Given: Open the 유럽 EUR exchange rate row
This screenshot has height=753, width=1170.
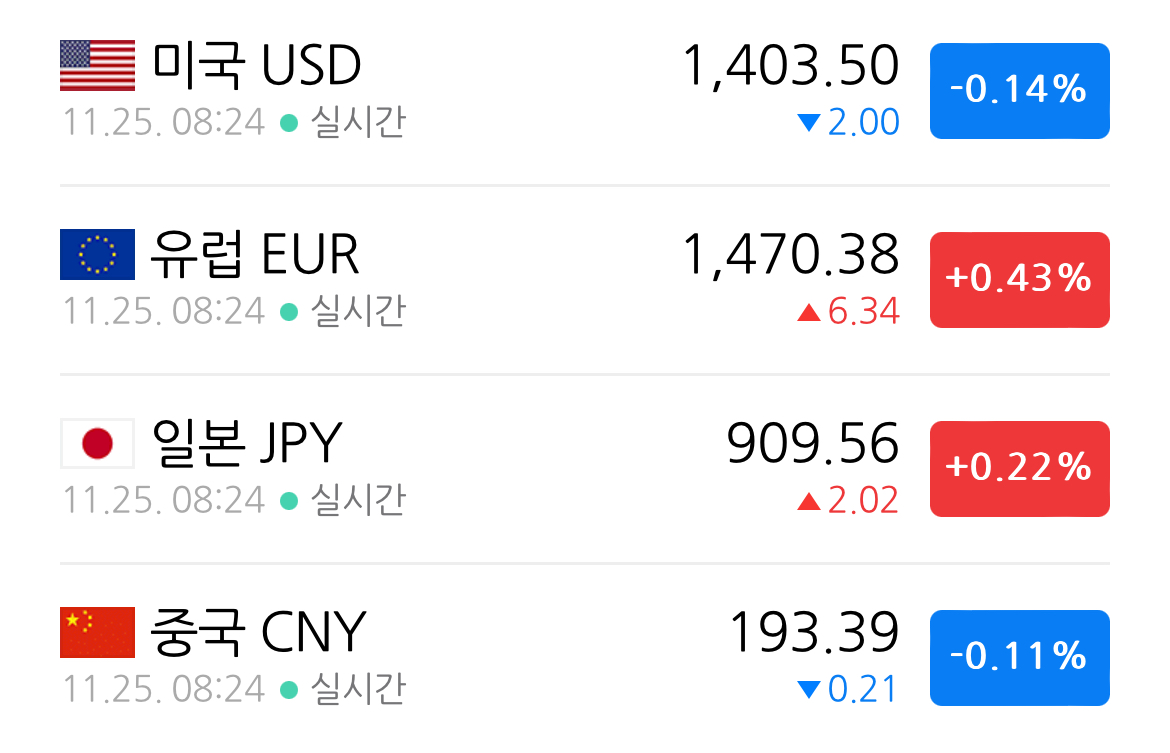Looking at the screenshot, I should 584,280.
